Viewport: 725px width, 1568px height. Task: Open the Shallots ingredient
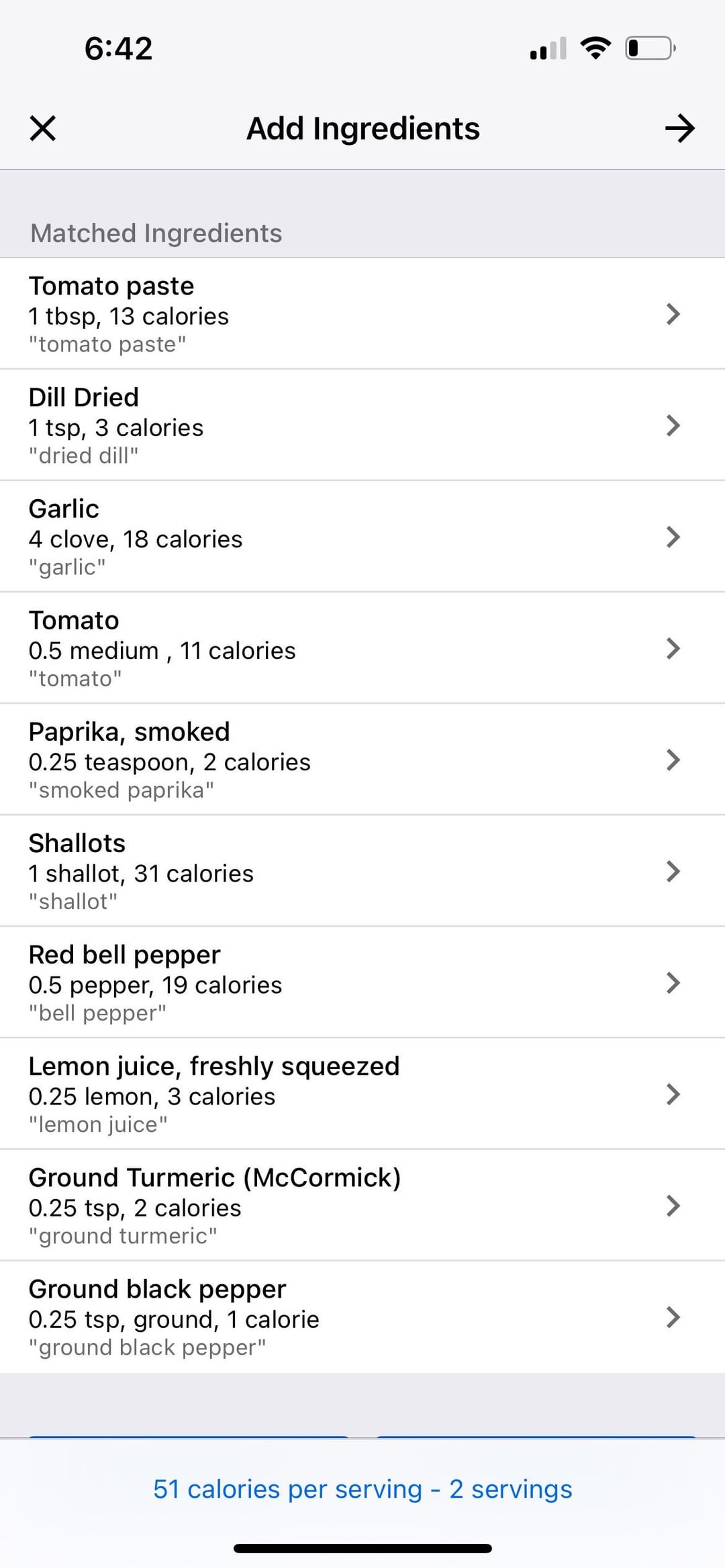pyautogui.click(x=362, y=871)
